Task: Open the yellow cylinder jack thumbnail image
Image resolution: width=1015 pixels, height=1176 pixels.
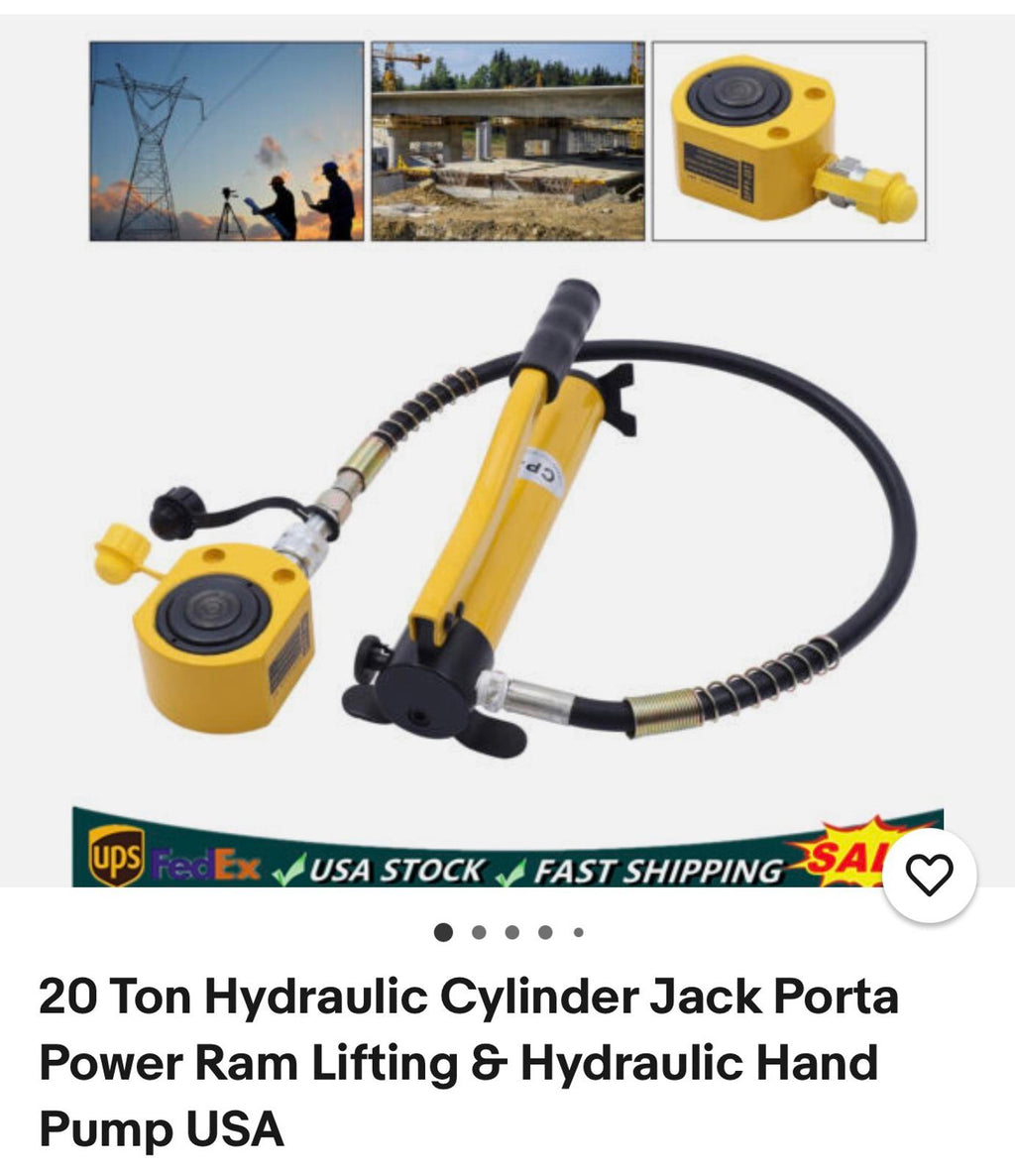Action: 788,139
